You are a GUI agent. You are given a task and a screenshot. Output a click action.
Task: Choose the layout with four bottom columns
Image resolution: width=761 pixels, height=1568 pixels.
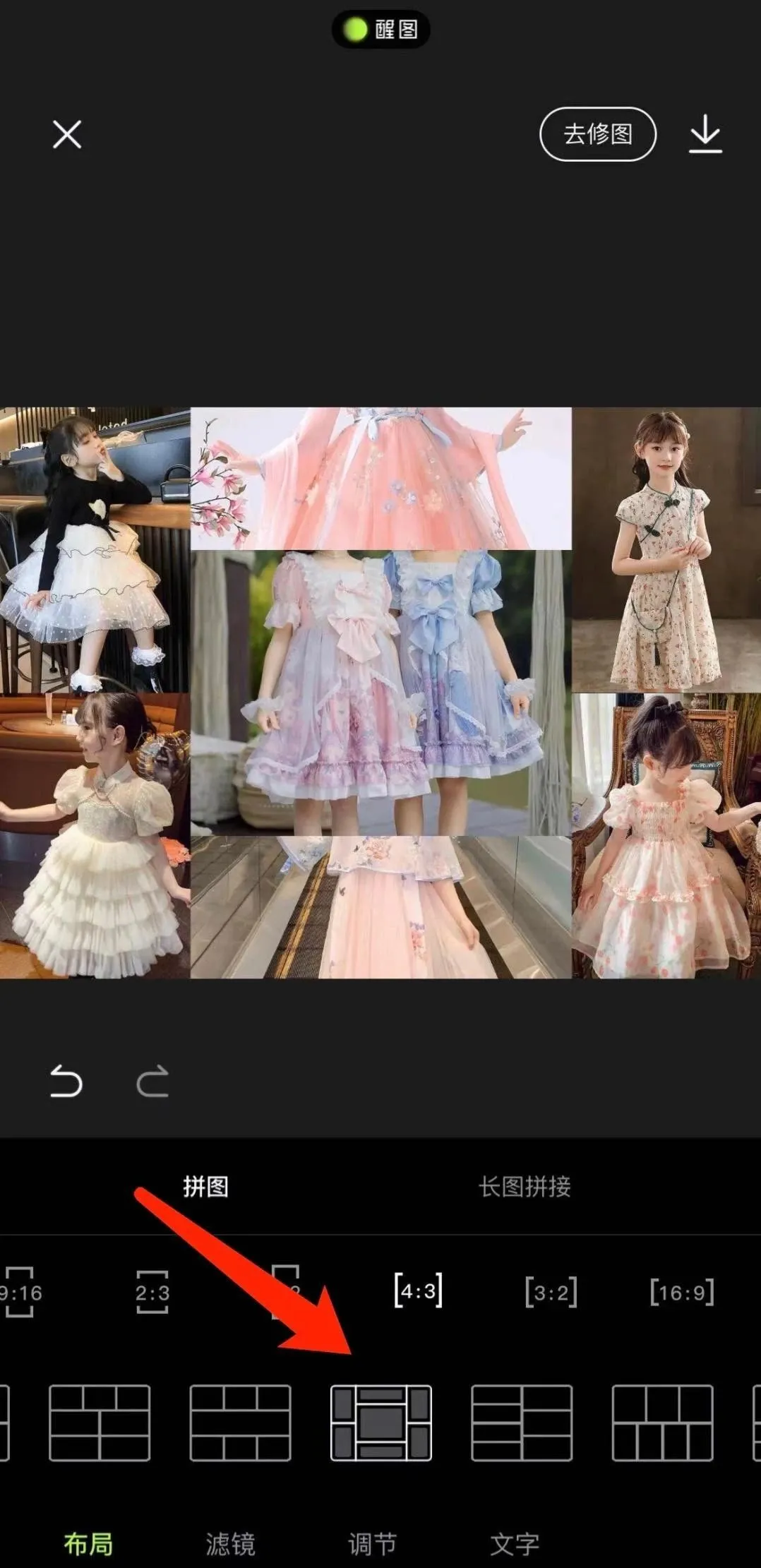tap(662, 1423)
